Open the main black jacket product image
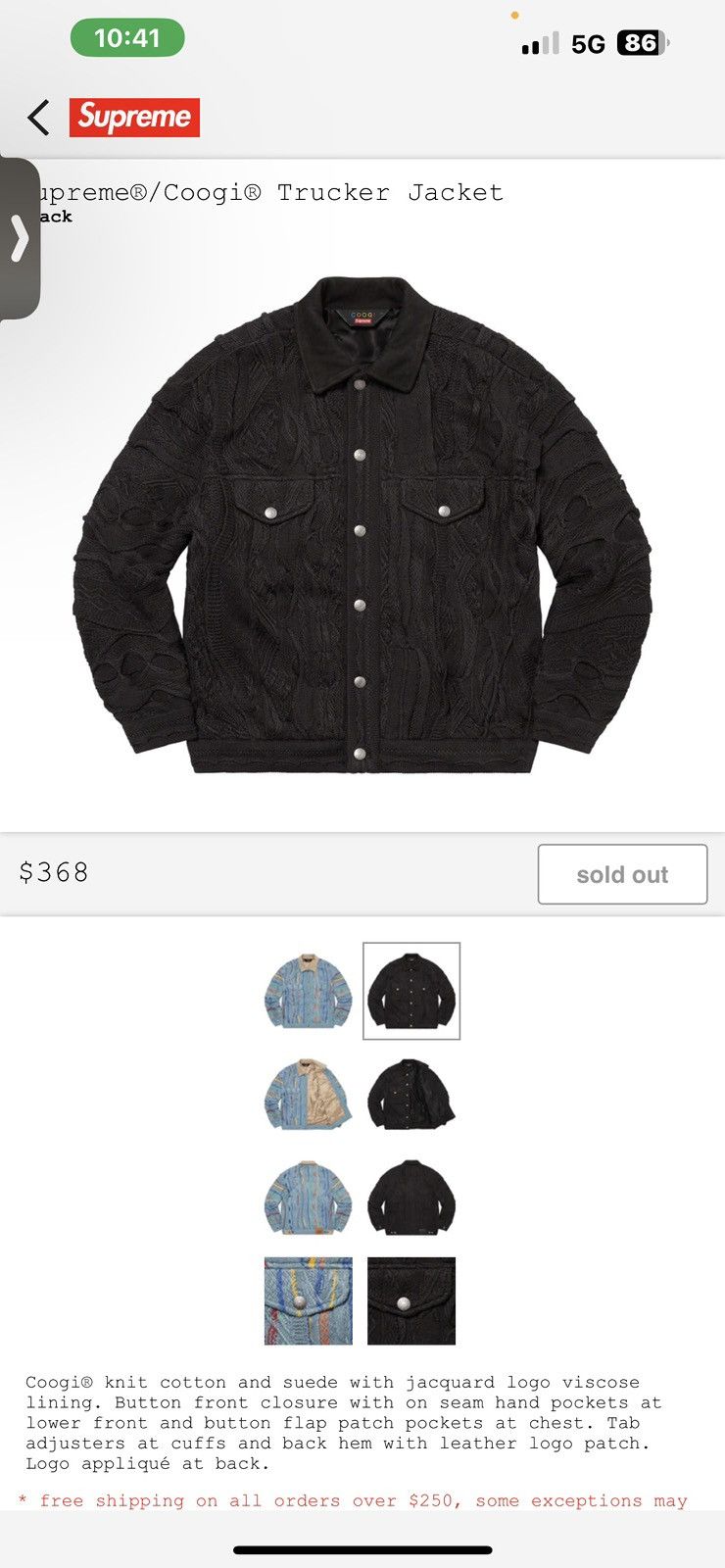725x1568 pixels. coord(362,524)
